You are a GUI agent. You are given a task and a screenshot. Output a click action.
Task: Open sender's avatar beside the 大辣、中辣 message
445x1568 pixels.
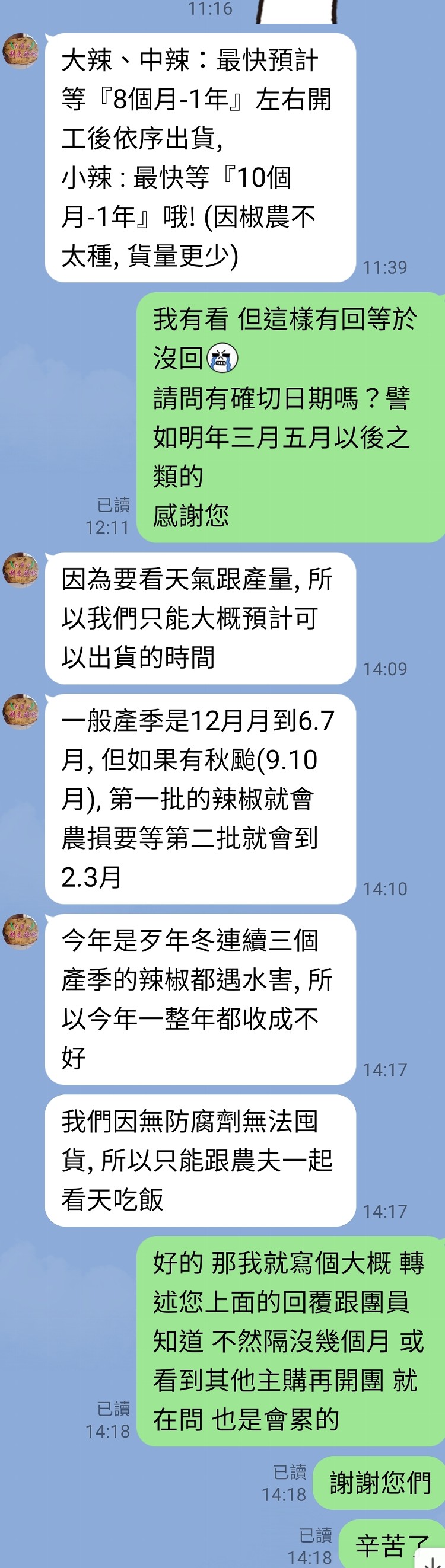click(x=21, y=51)
